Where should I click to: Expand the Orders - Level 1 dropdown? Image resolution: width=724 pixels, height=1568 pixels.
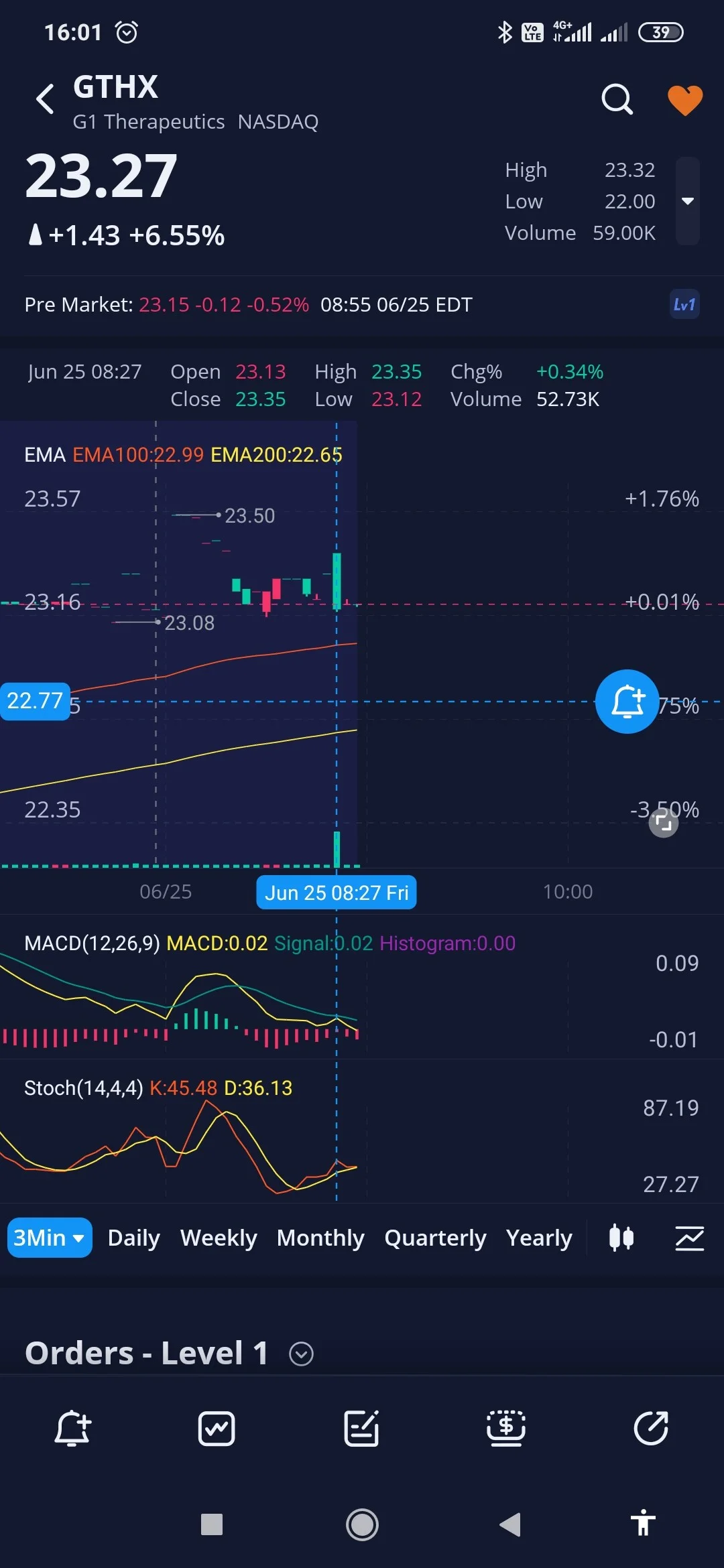pyautogui.click(x=301, y=1354)
